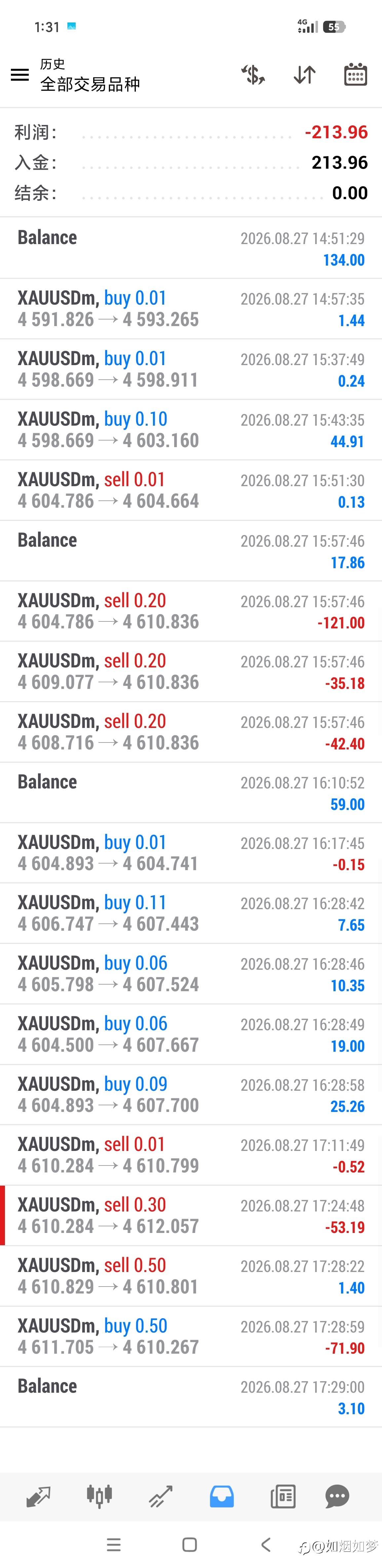Open the news tab

[x=283, y=1497]
